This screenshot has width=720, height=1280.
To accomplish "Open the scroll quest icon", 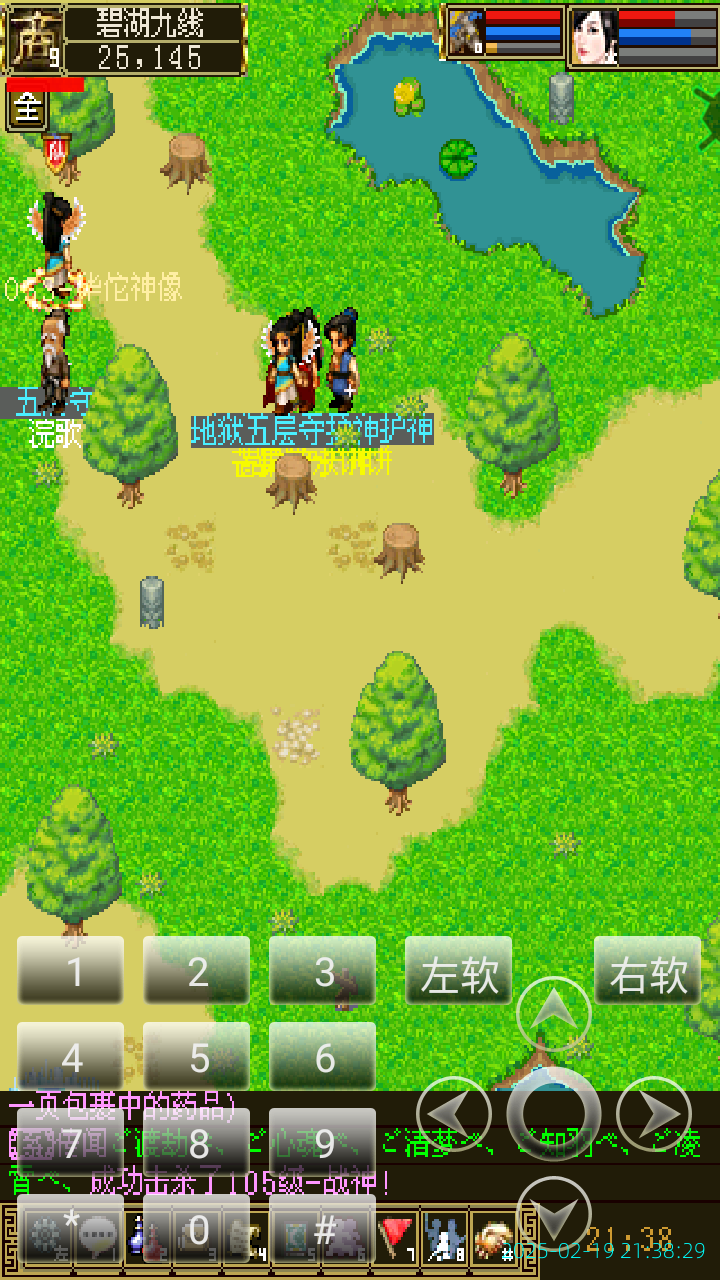I will tap(242, 1235).
